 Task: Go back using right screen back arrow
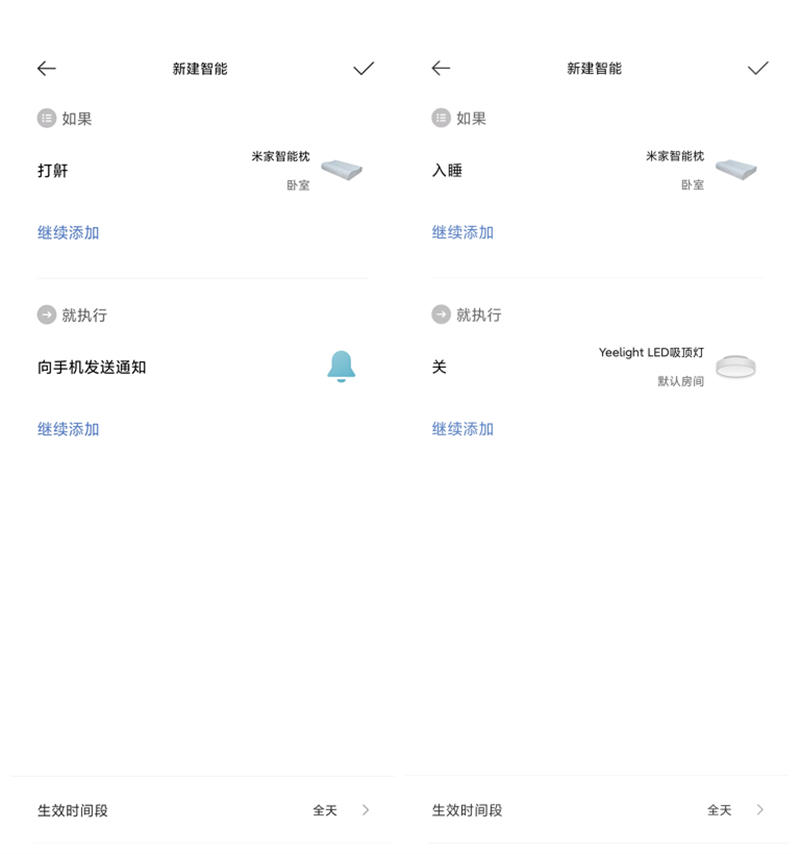440,68
